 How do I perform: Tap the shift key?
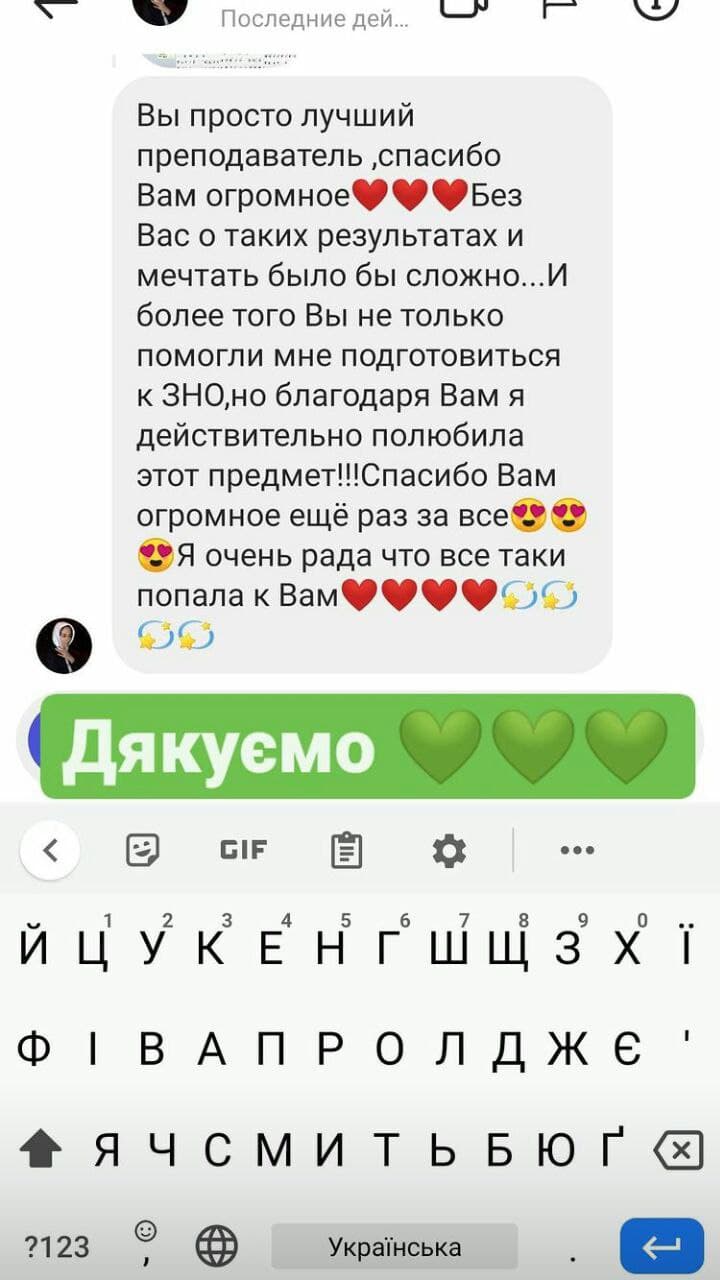tap(40, 1151)
